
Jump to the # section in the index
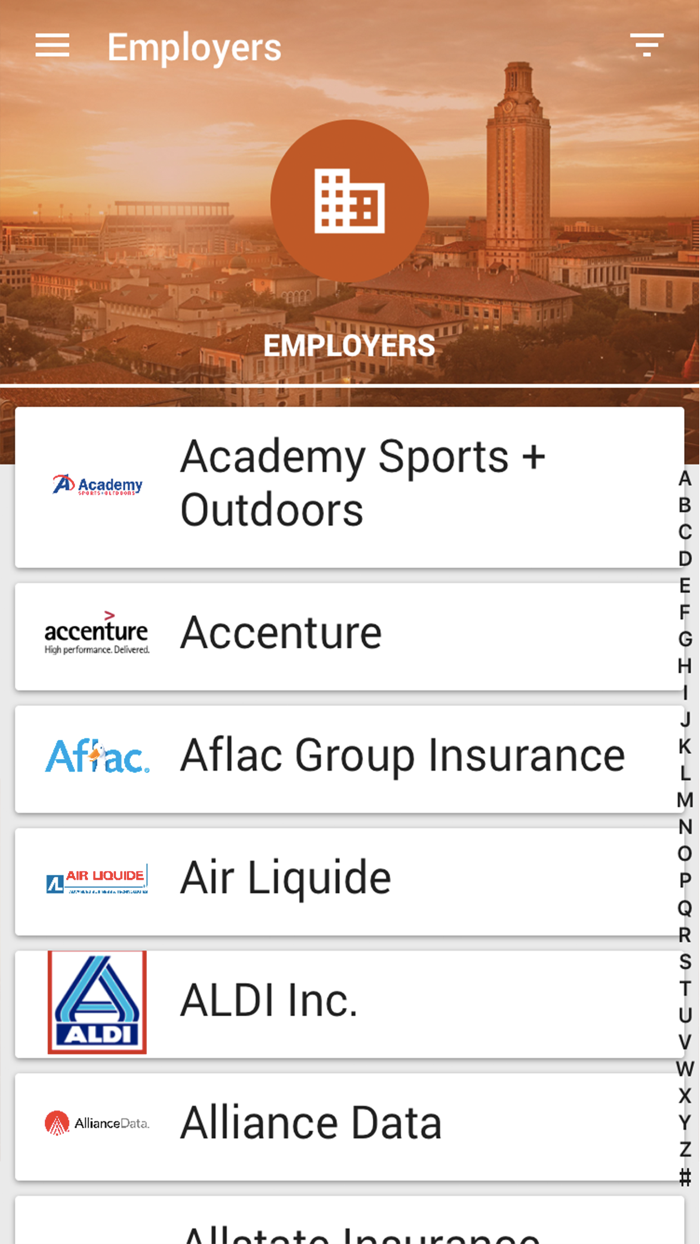[x=685, y=1177]
